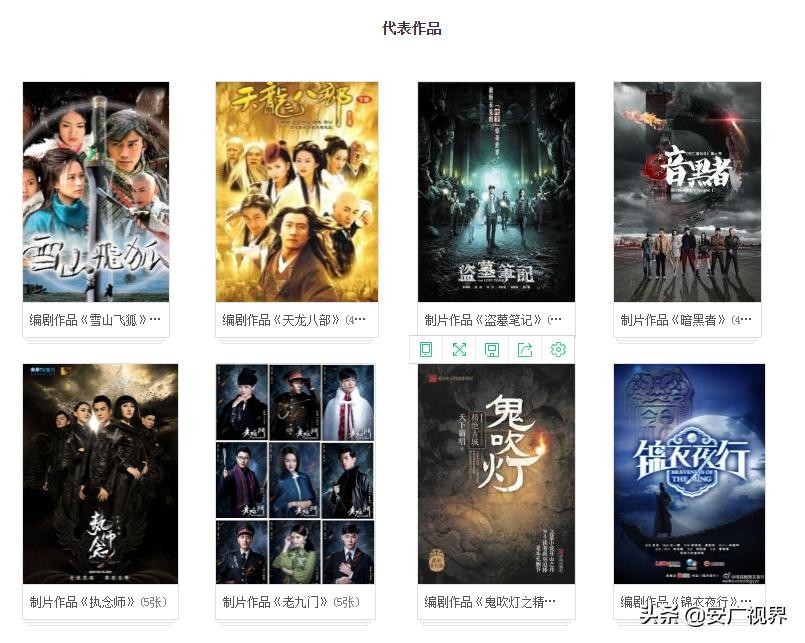The width and height of the screenshot is (805, 643).
Task: Share the image from the toolbar
Action: click(x=525, y=349)
